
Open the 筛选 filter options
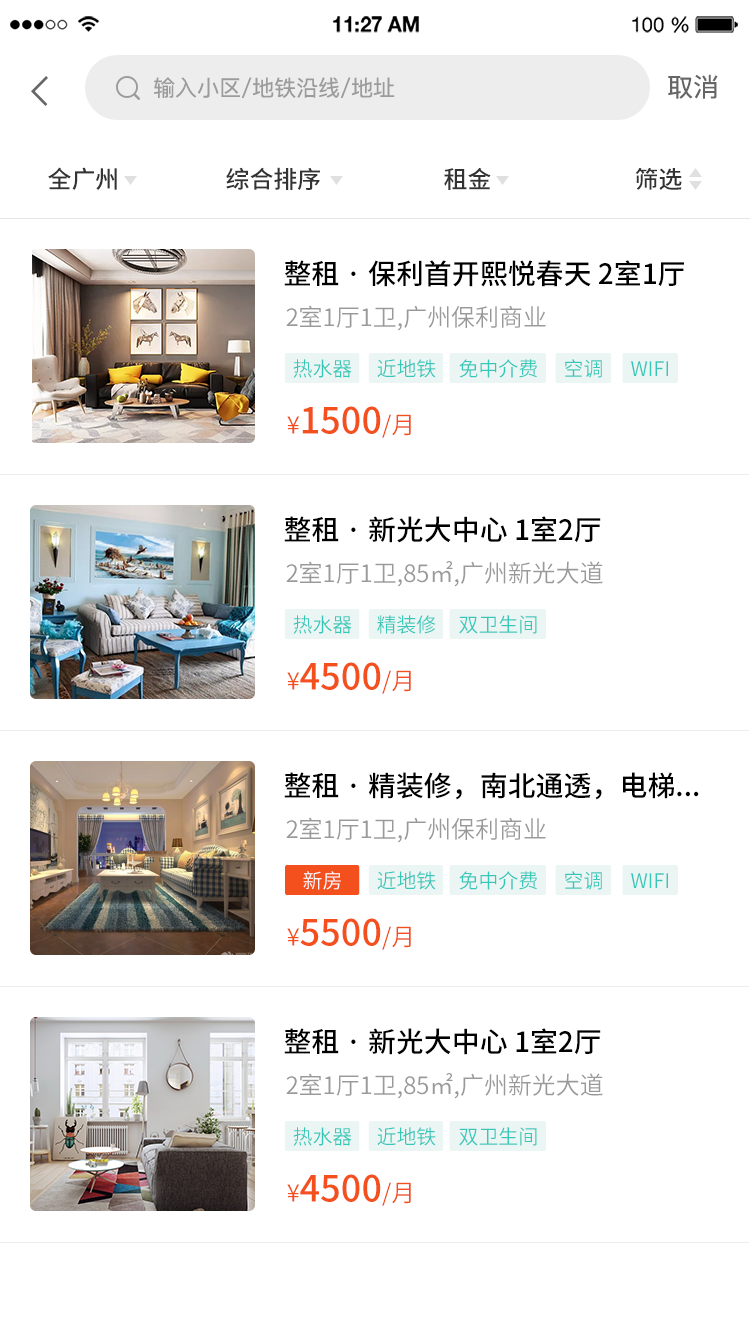(668, 180)
